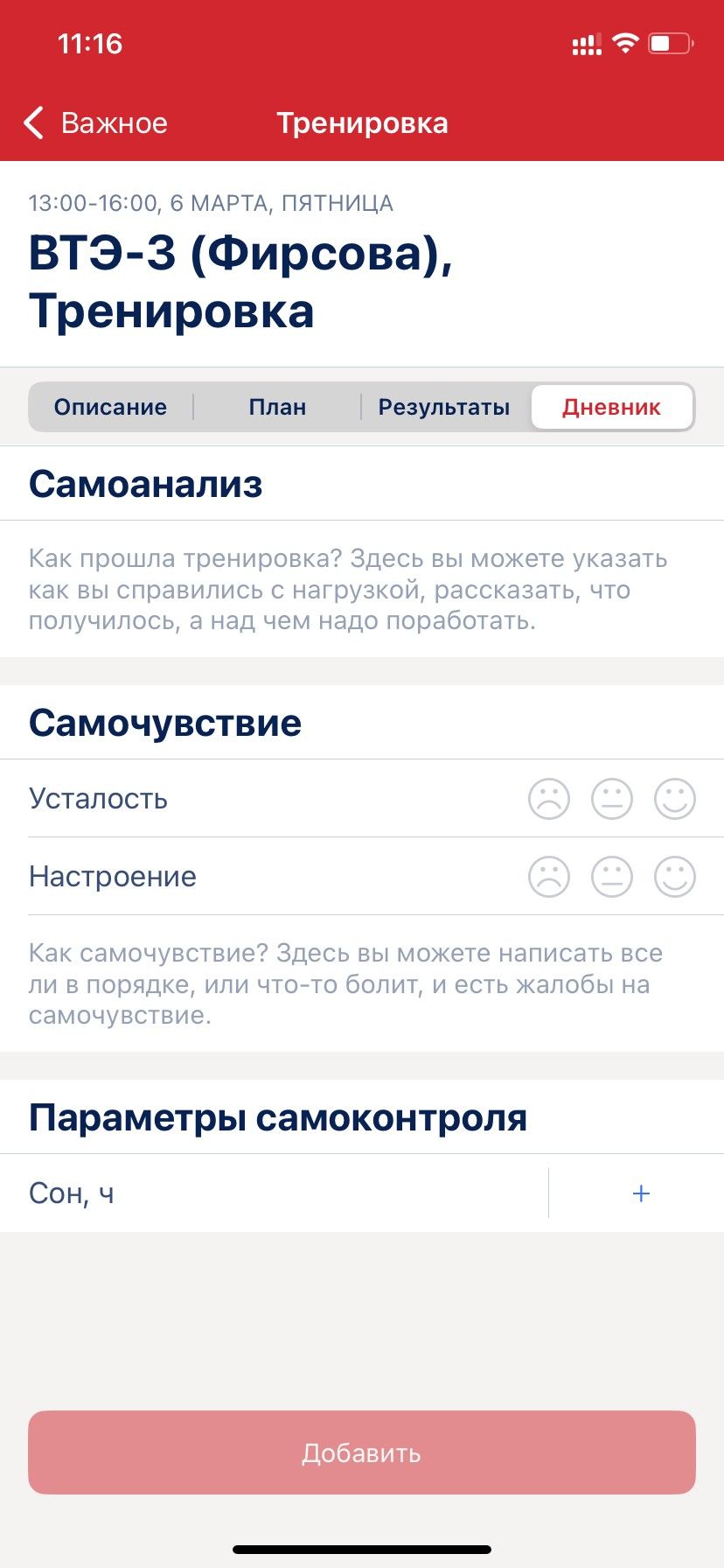Image resolution: width=724 pixels, height=1568 pixels.
Task: Select sad face for Настроение
Action: coord(549,877)
